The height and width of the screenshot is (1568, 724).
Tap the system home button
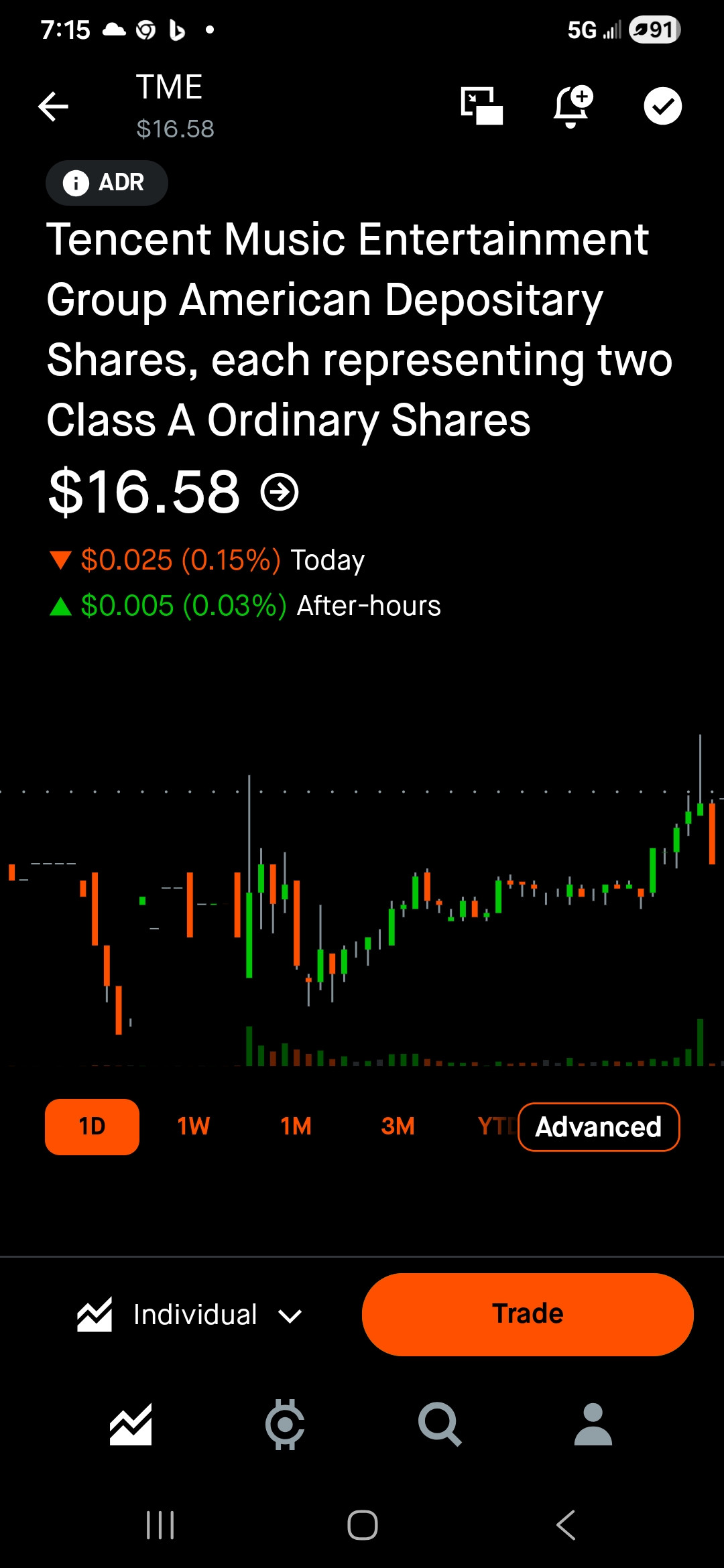pos(362,1525)
